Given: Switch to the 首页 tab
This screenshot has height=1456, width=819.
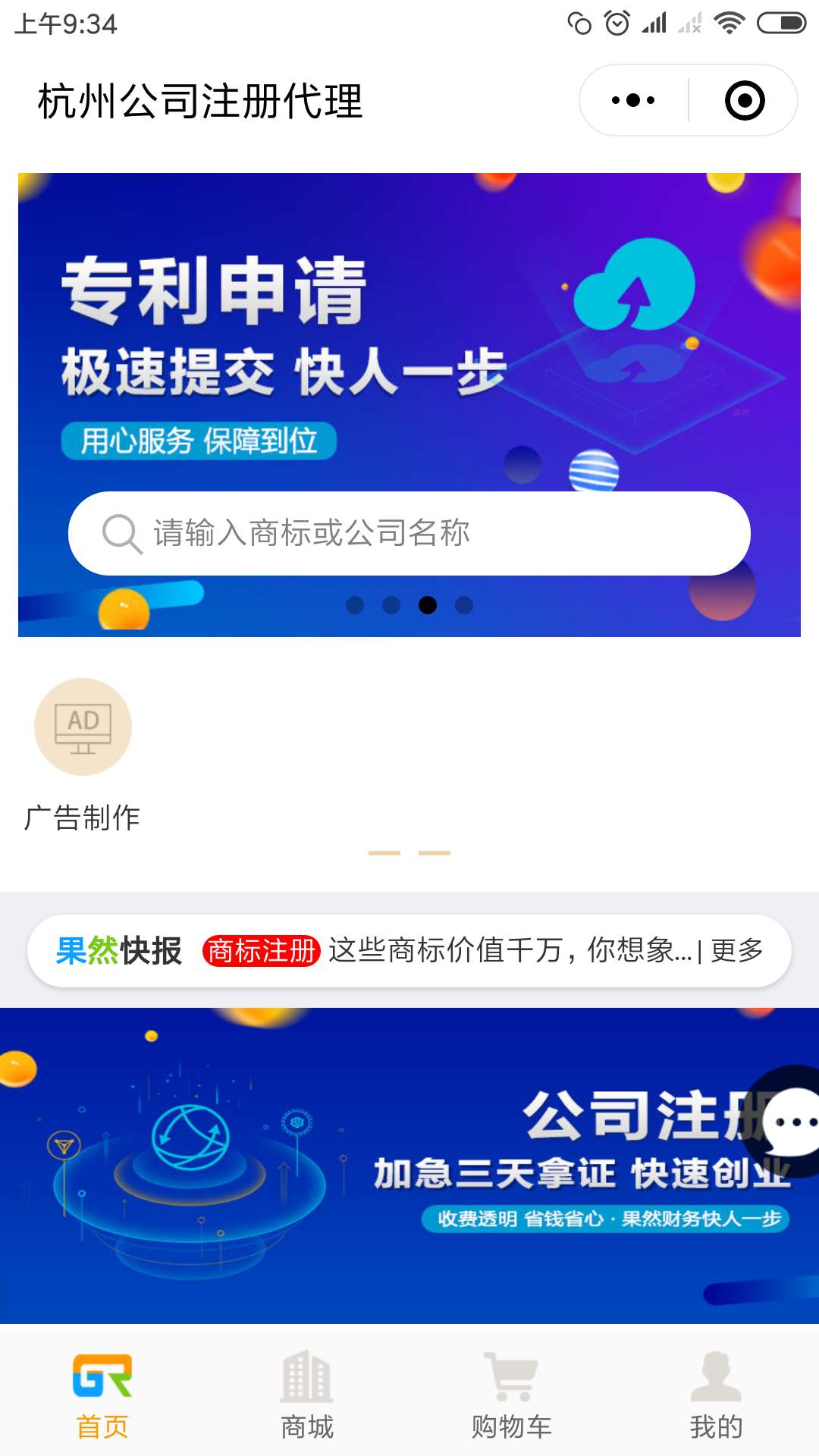Looking at the screenshot, I should click(102, 1397).
